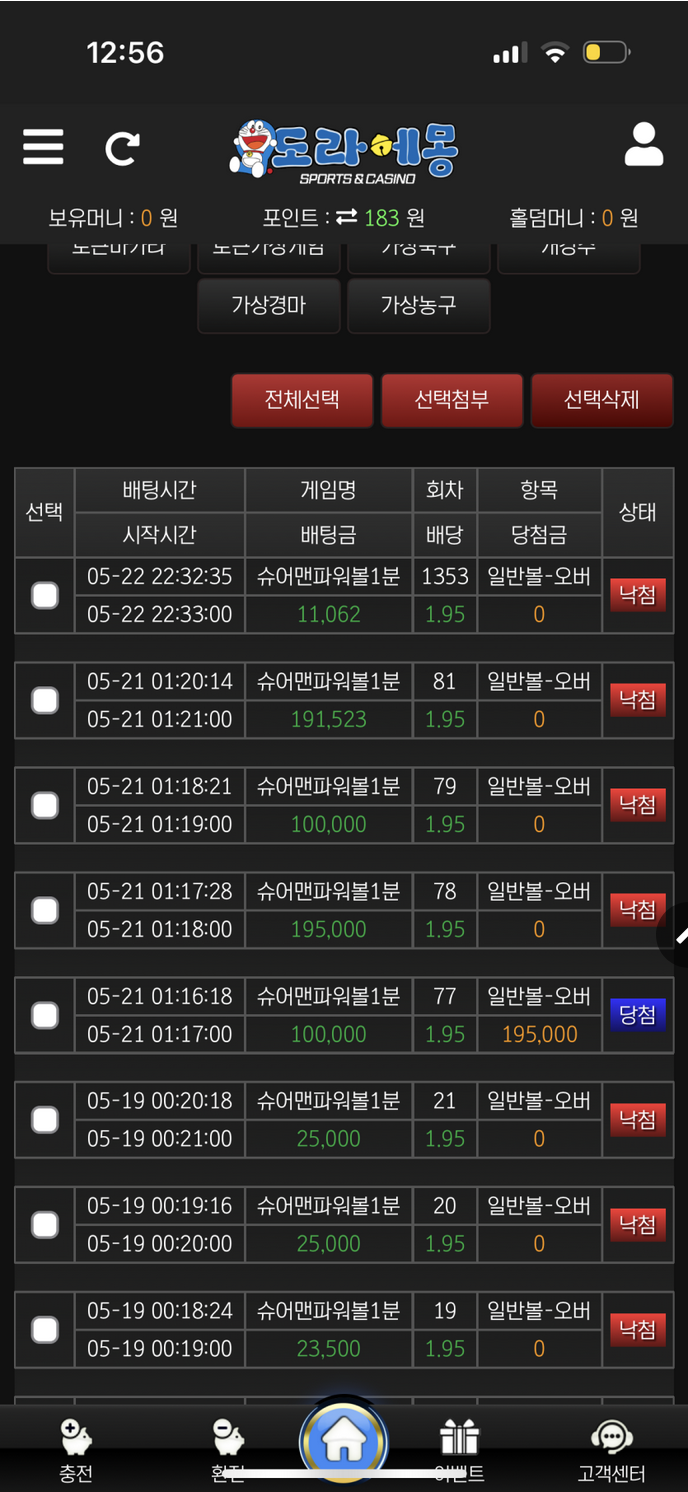Refresh the page with reload icon
688x1492 pixels.
(122, 149)
